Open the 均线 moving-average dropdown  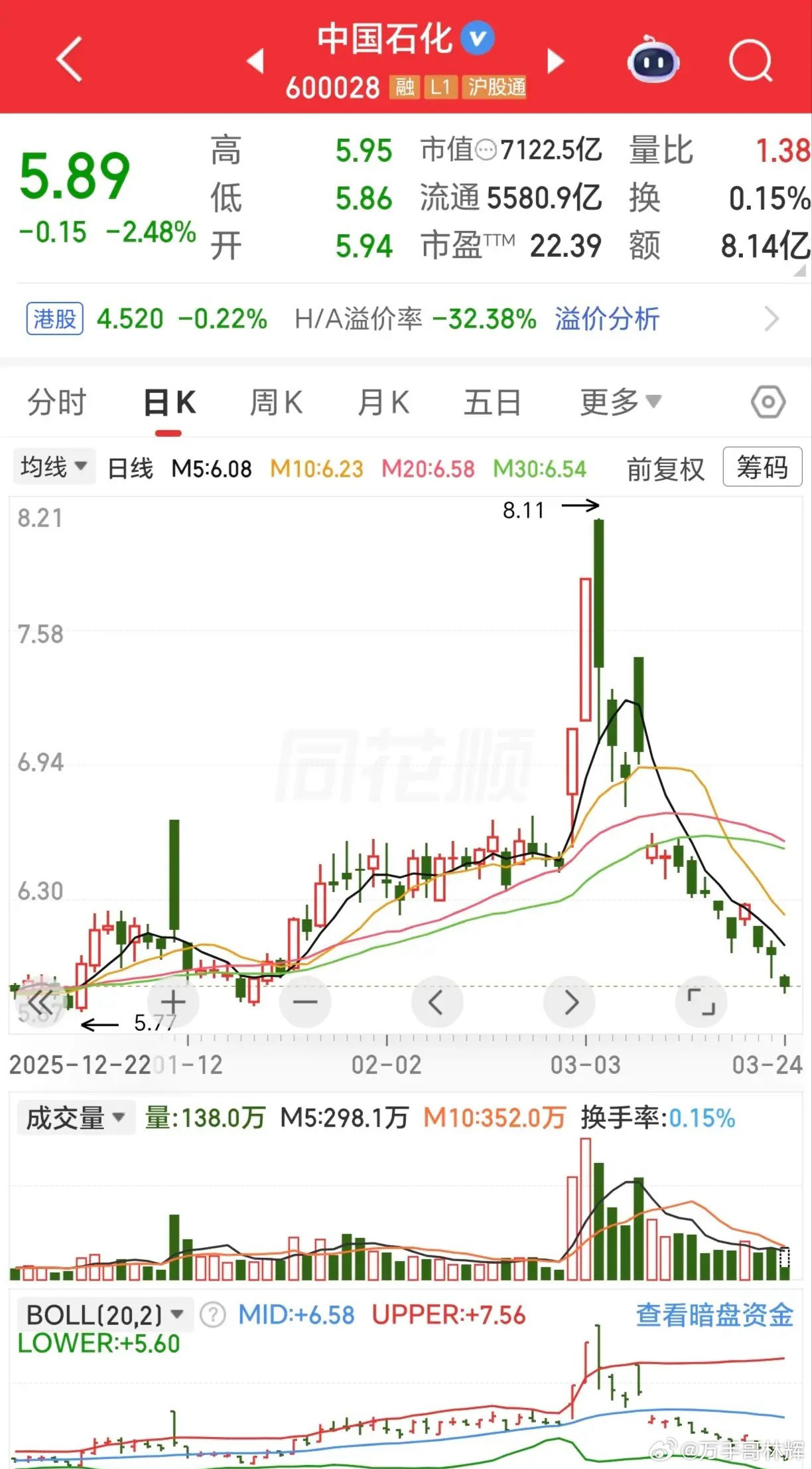coord(54,467)
